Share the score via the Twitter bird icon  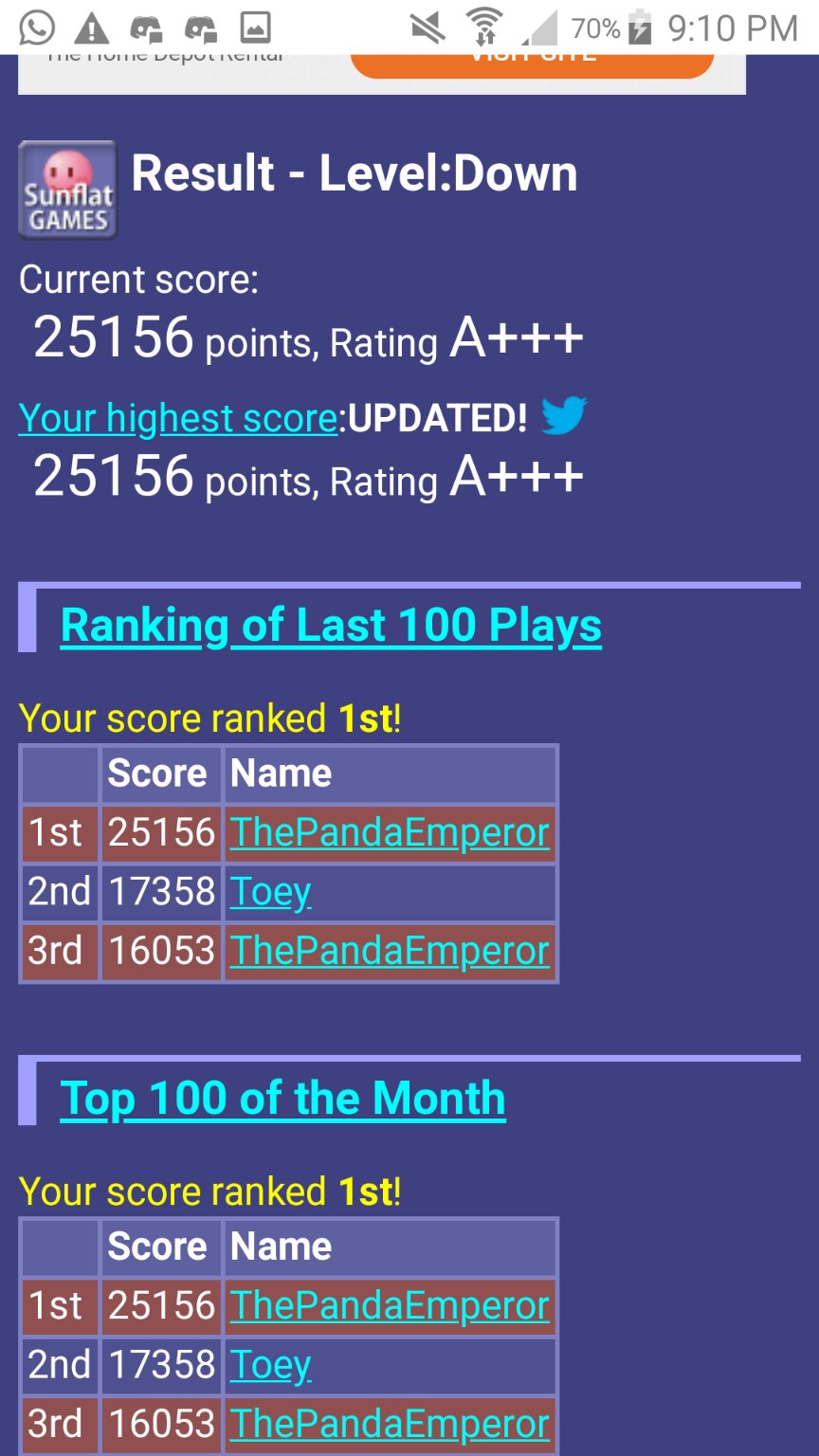[x=564, y=416]
